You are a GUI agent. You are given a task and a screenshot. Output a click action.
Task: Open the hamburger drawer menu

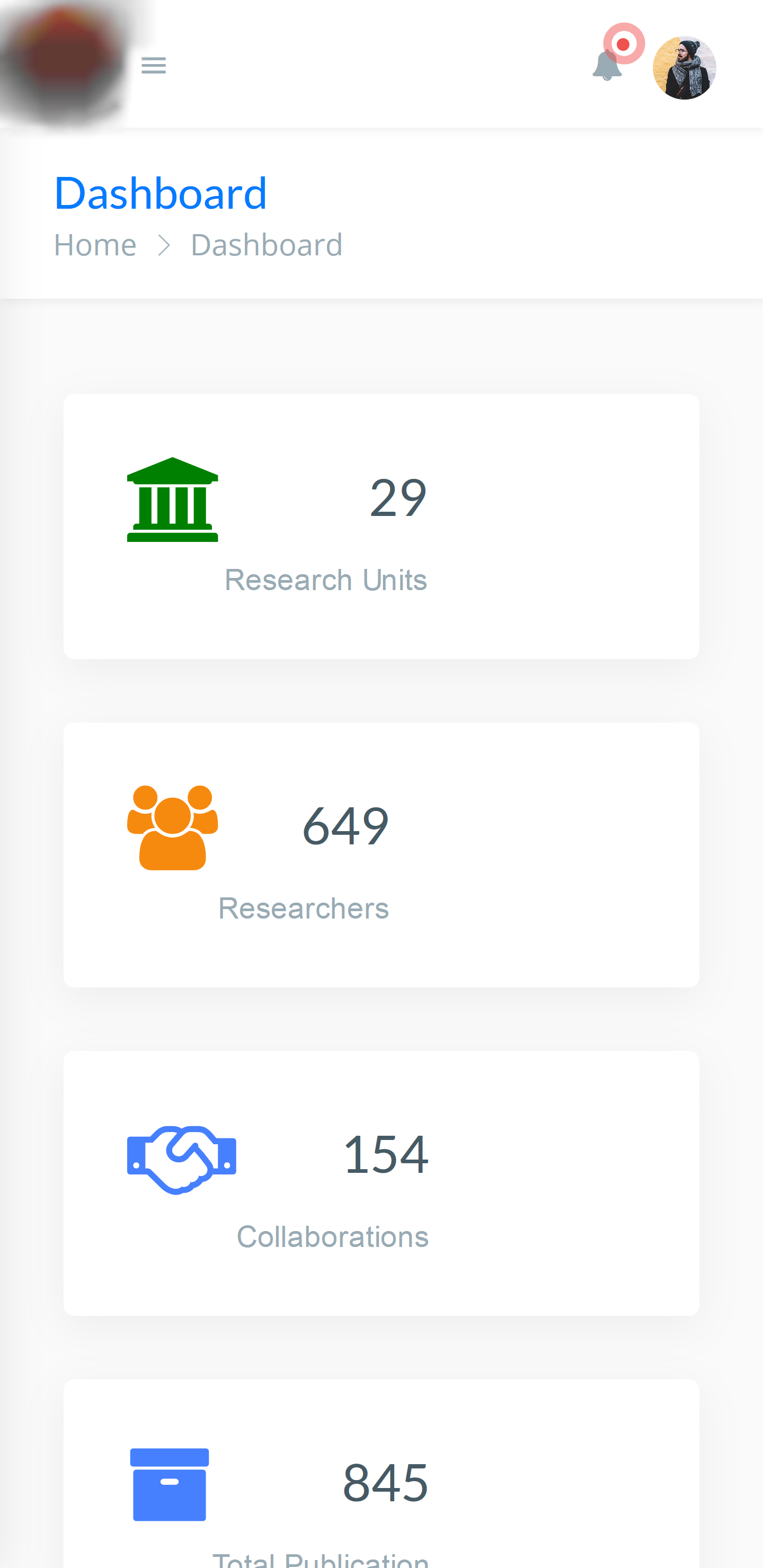[x=154, y=65]
